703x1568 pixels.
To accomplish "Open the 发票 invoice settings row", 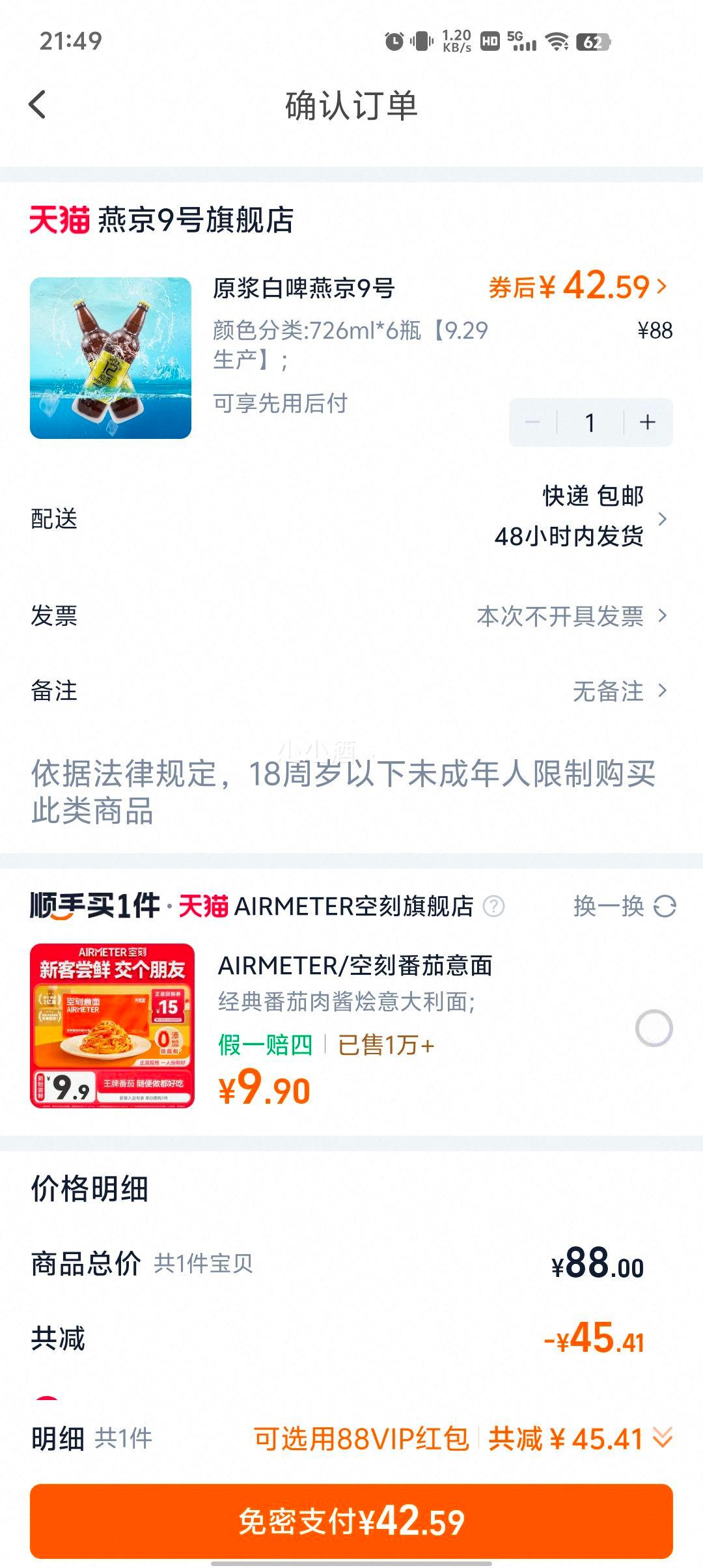I will (351, 615).
